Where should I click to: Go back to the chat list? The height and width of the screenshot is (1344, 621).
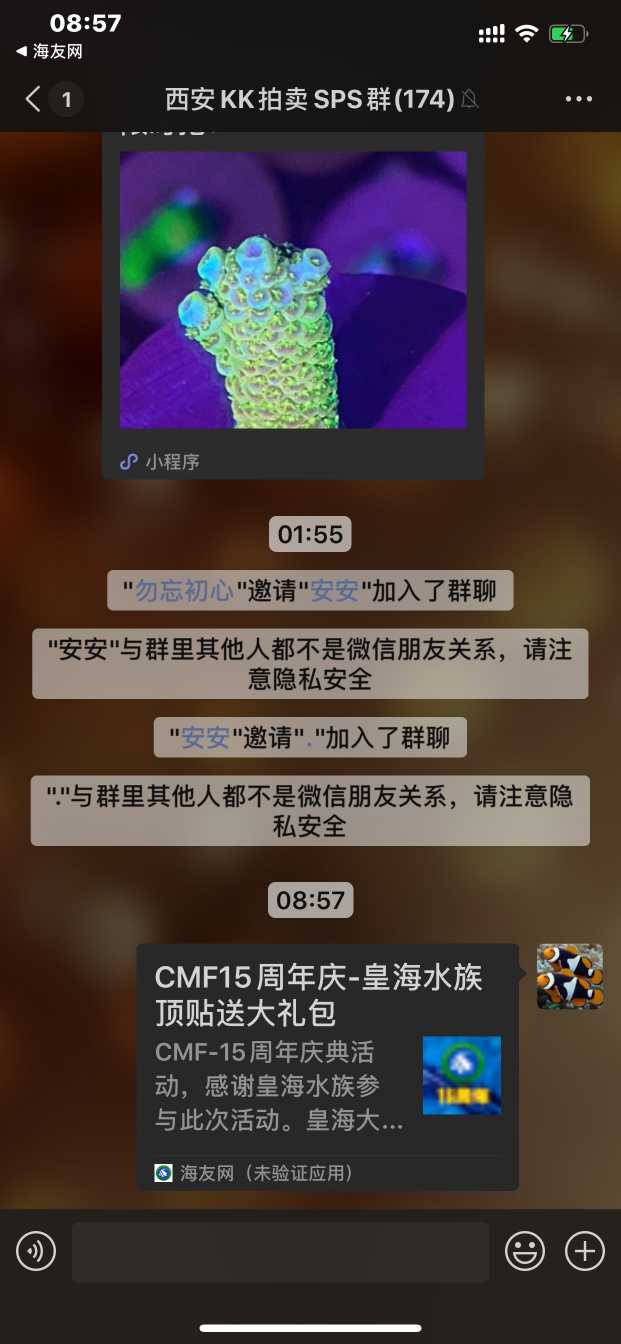tap(34, 99)
